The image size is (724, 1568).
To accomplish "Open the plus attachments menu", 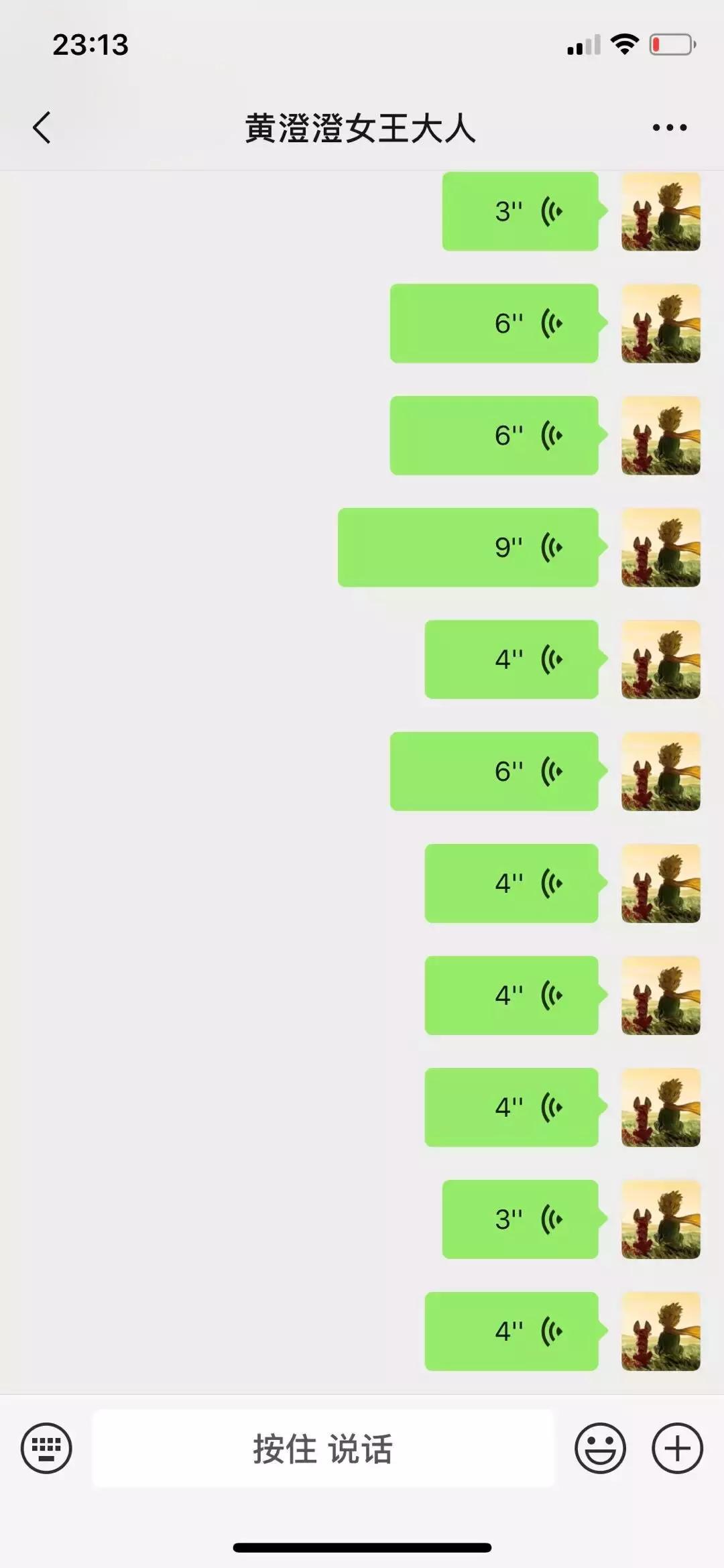I will point(677,1448).
